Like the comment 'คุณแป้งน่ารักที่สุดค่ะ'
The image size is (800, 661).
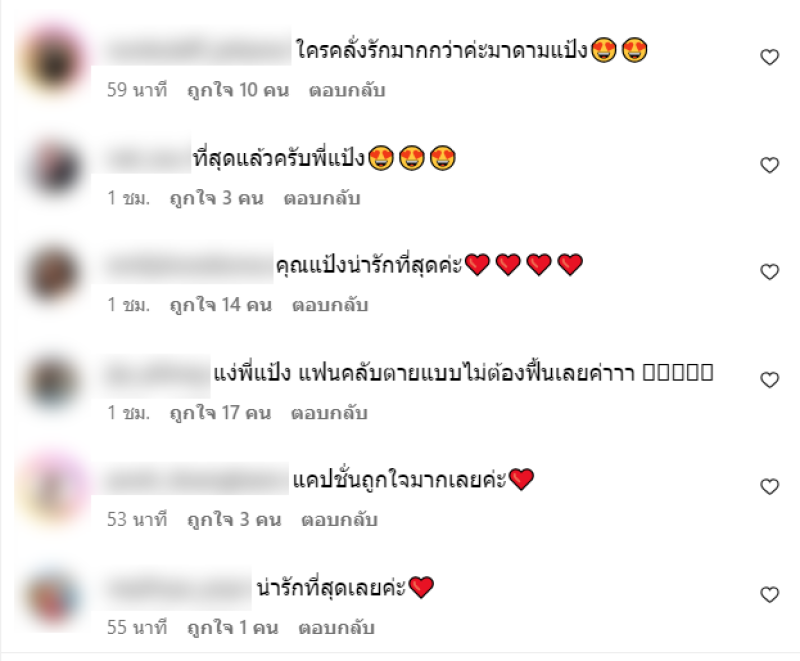tap(769, 272)
